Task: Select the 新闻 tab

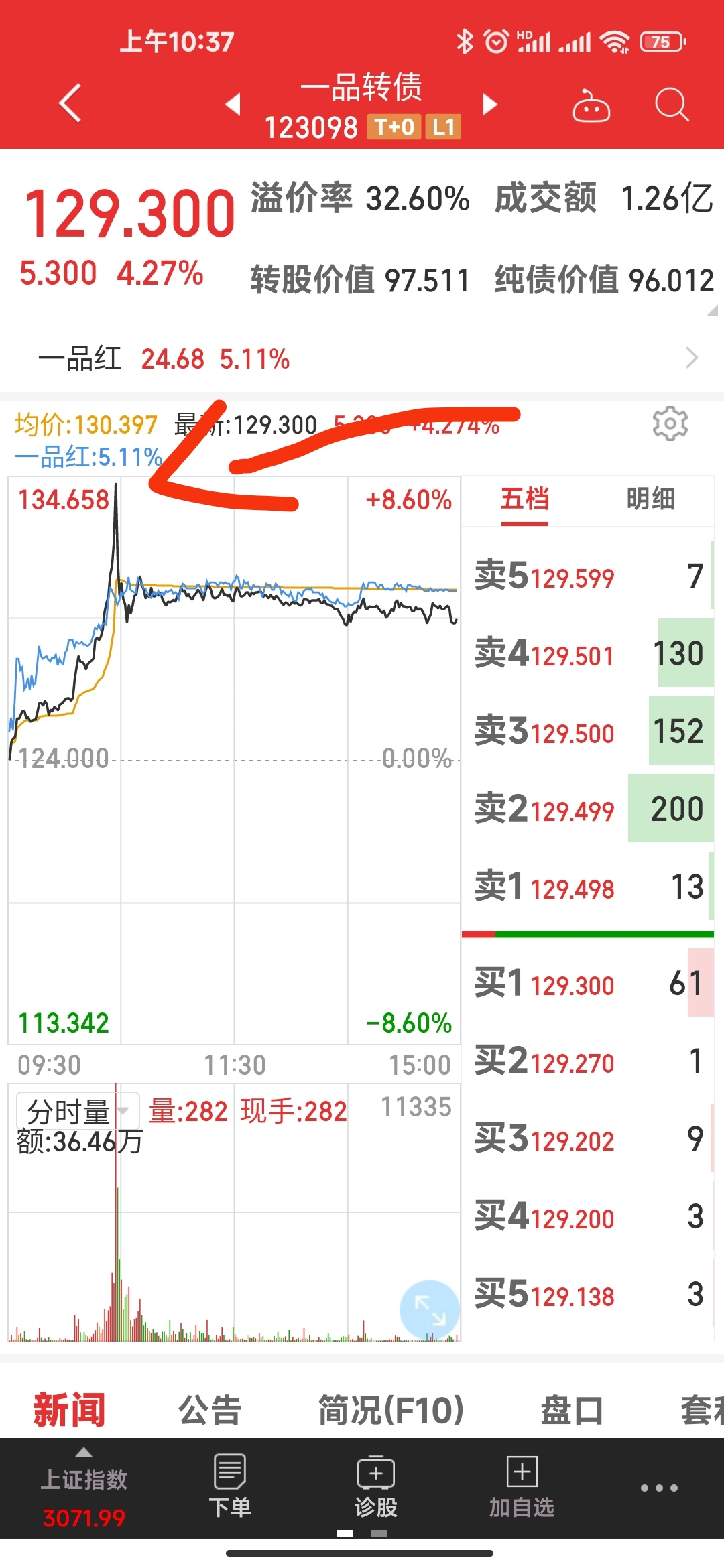Action: (70, 1410)
